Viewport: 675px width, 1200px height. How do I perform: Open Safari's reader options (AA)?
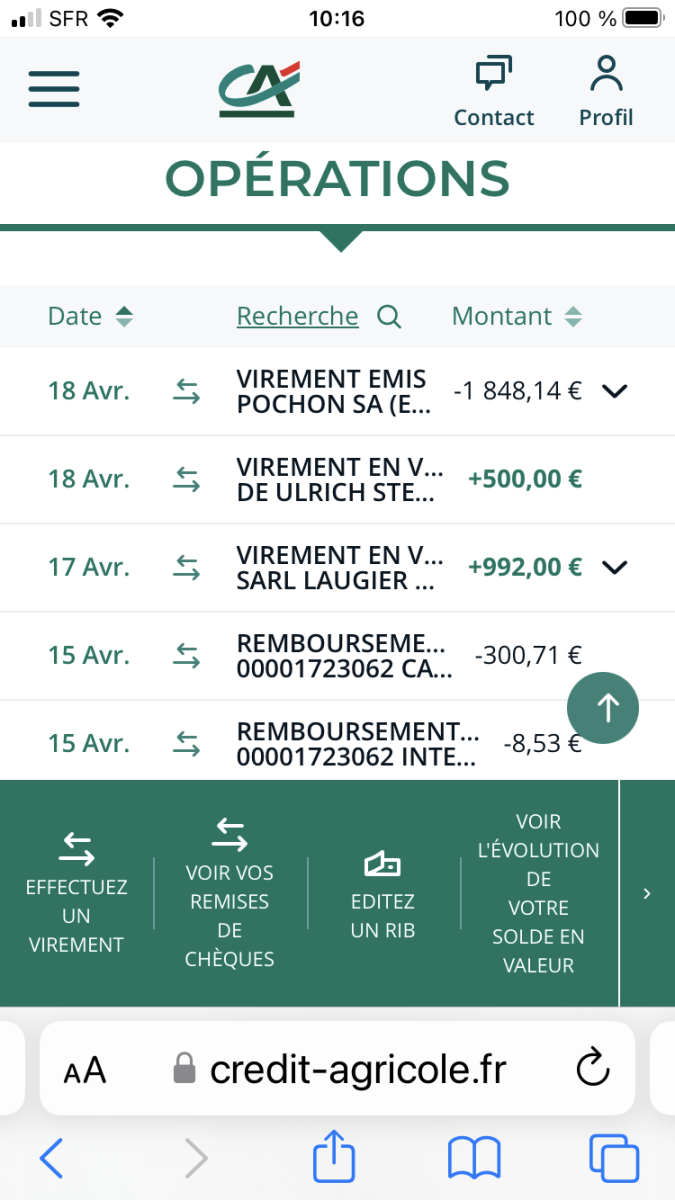[85, 1070]
